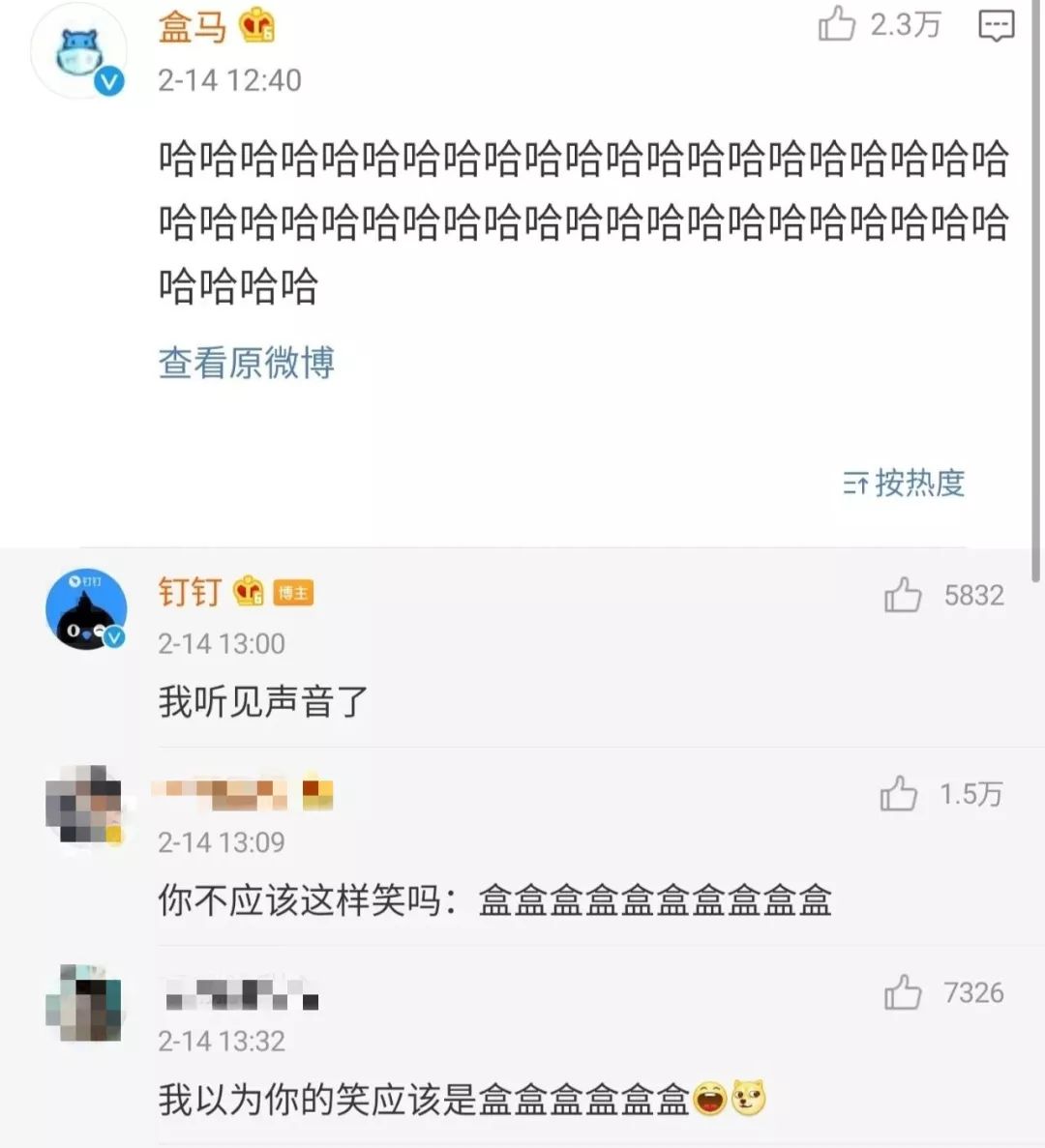The width and height of the screenshot is (1045, 1148).
Task: Like the 盒马 comment with 2.3万 likes
Action: coord(837,24)
